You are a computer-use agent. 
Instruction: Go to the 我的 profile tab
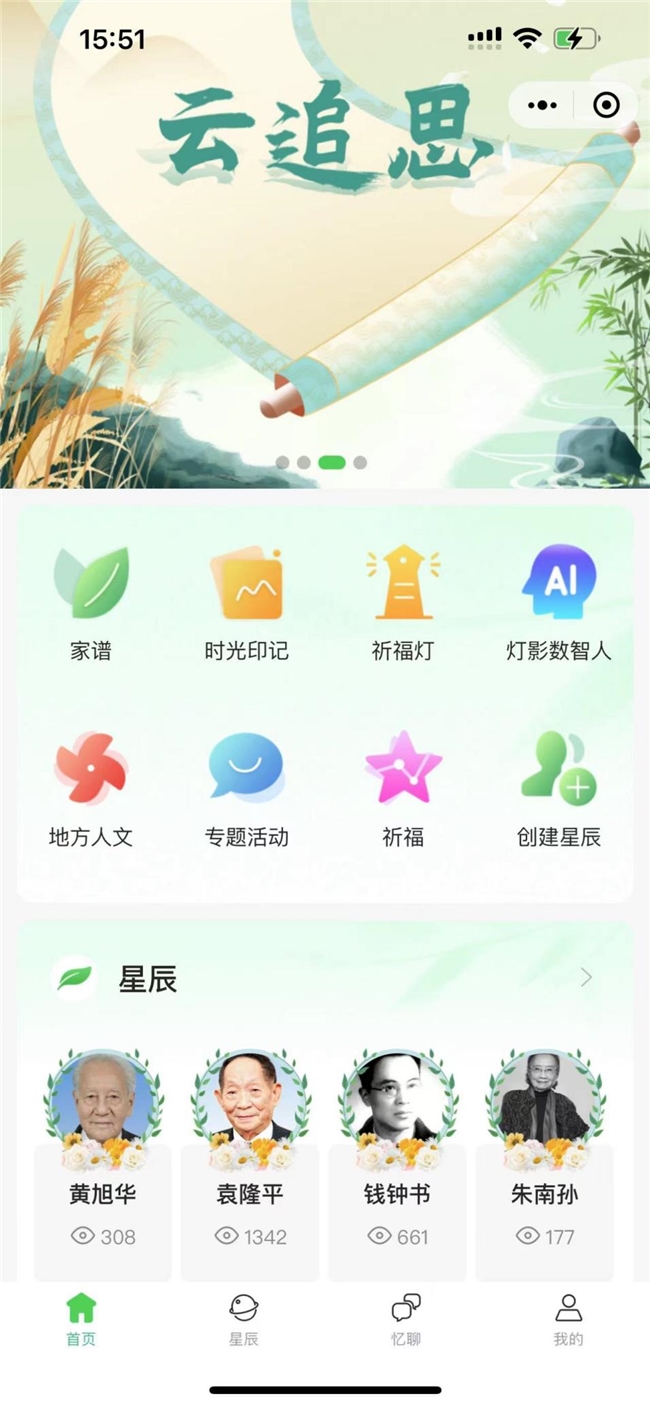568,1320
